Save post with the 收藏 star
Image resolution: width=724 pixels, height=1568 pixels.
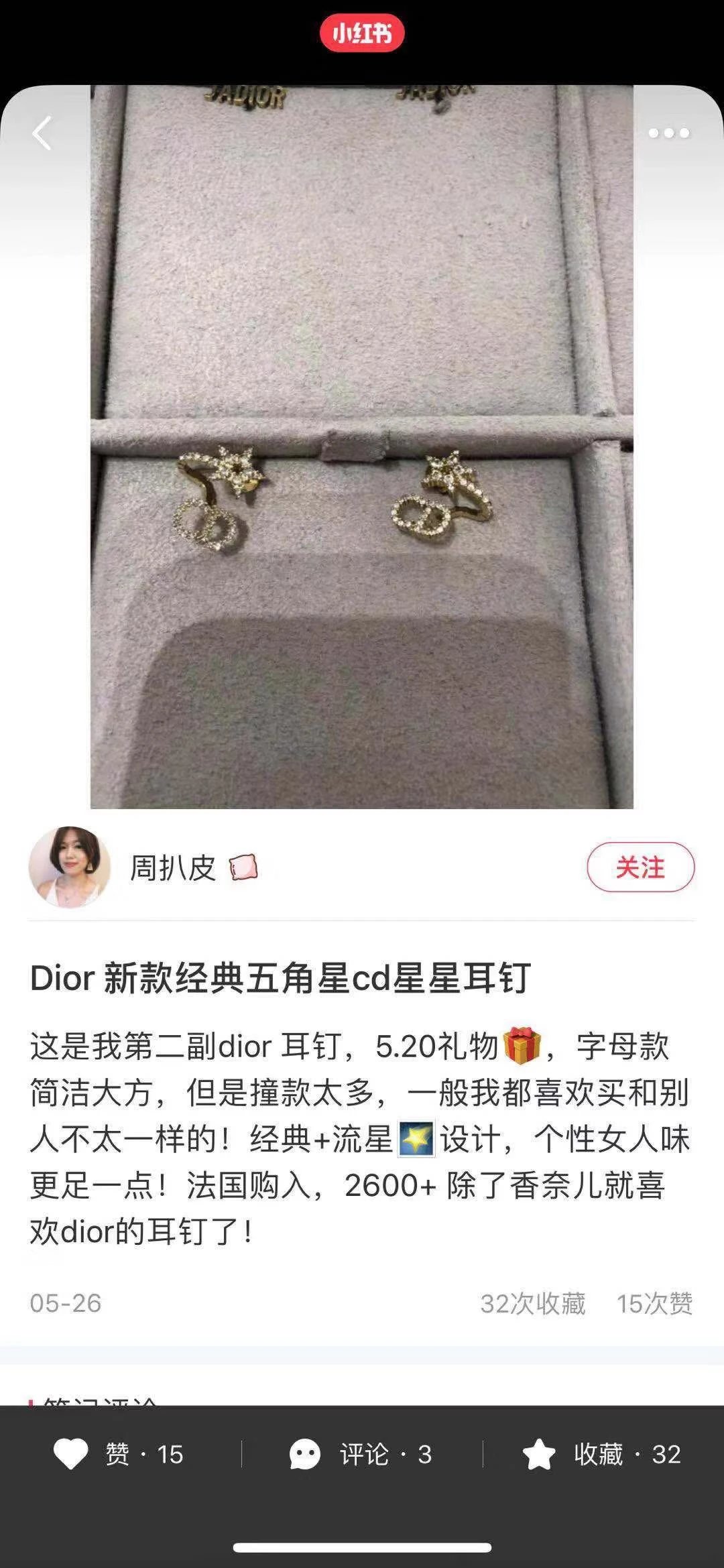coord(539,1454)
